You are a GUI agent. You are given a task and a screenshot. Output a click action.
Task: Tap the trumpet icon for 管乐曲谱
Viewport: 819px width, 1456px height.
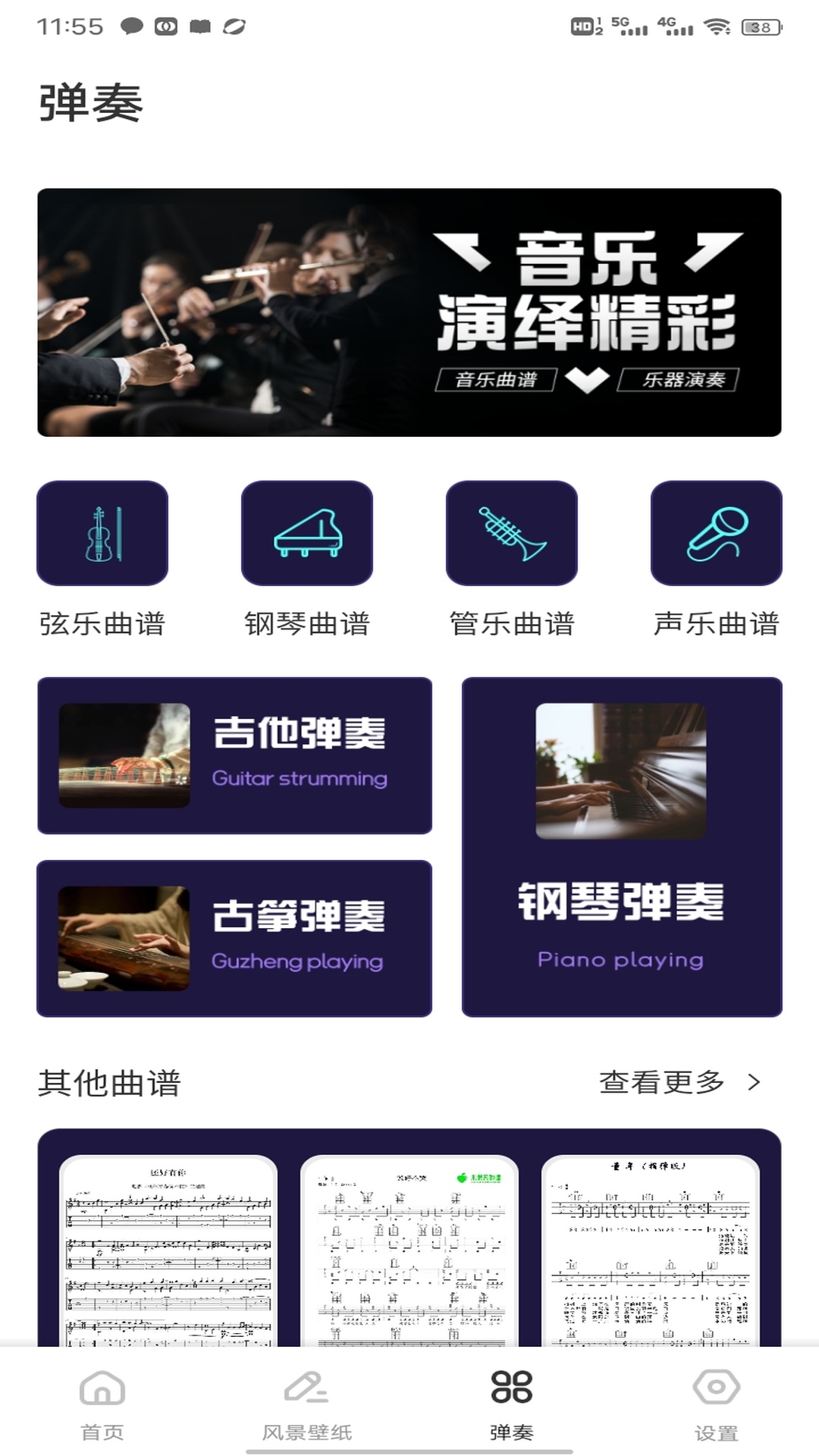coord(512,533)
